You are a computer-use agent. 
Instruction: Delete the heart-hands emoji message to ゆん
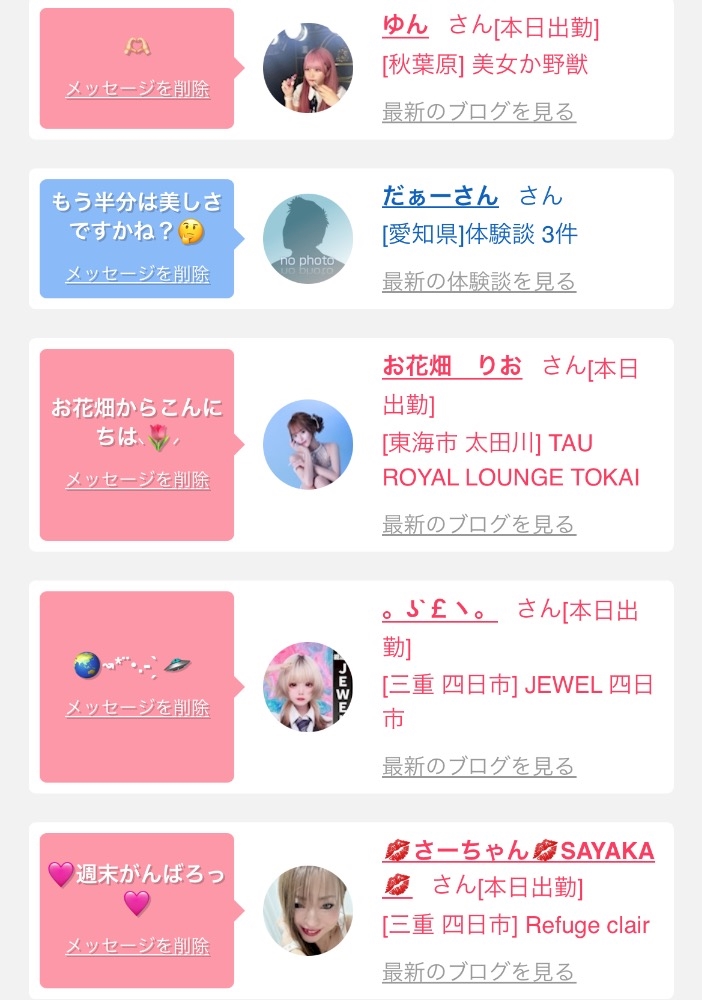coord(137,89)
